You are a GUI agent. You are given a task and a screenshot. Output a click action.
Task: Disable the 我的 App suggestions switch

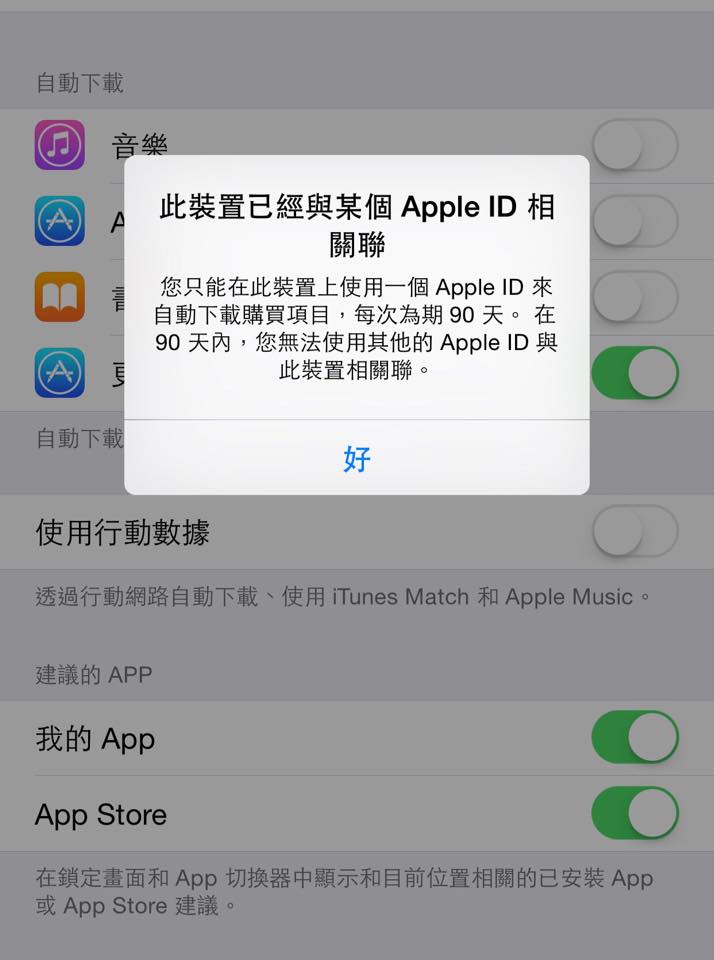pos(635,738)
